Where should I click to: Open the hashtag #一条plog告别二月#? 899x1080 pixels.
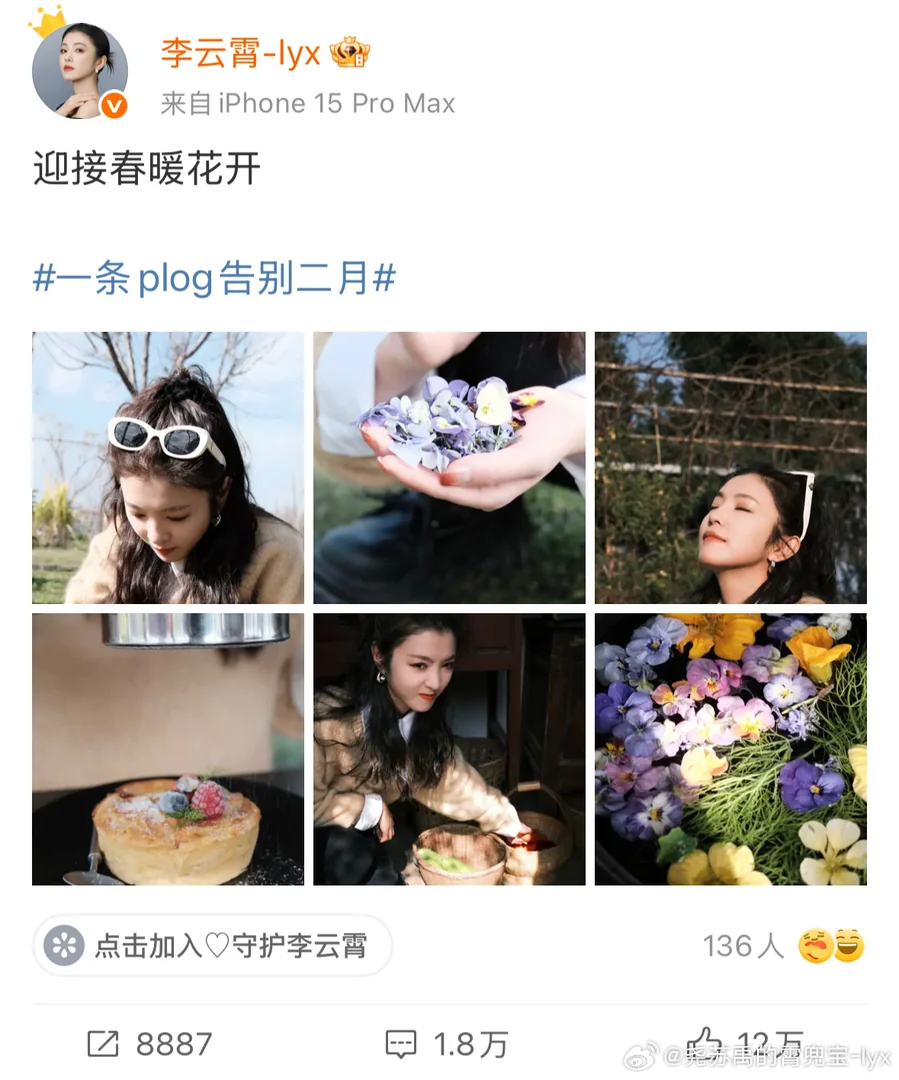(214, 280)
